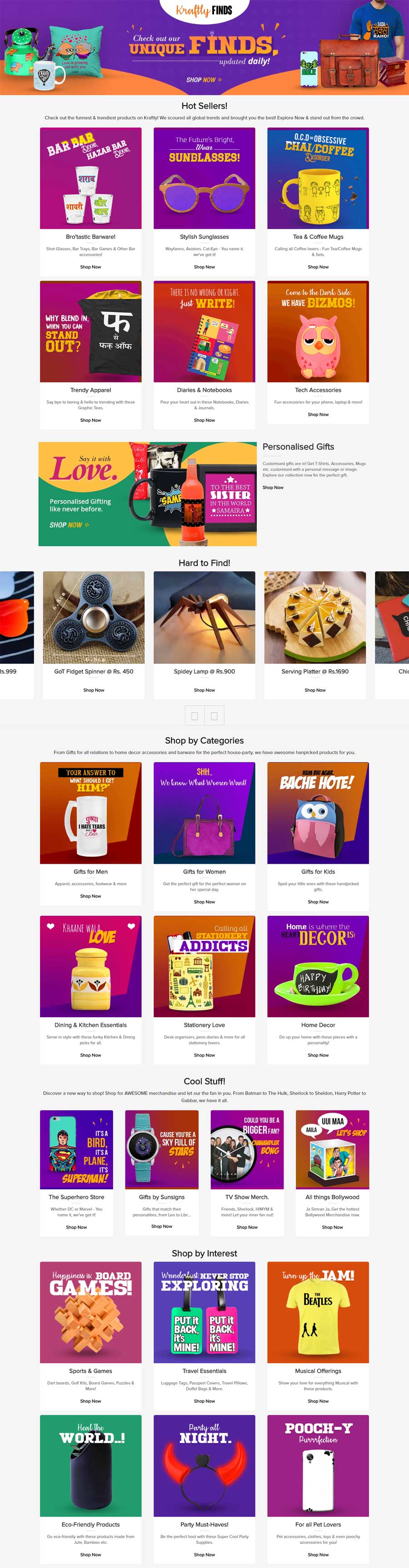
Task: Open the Bro'tastic Barware card
Action: 91,178
